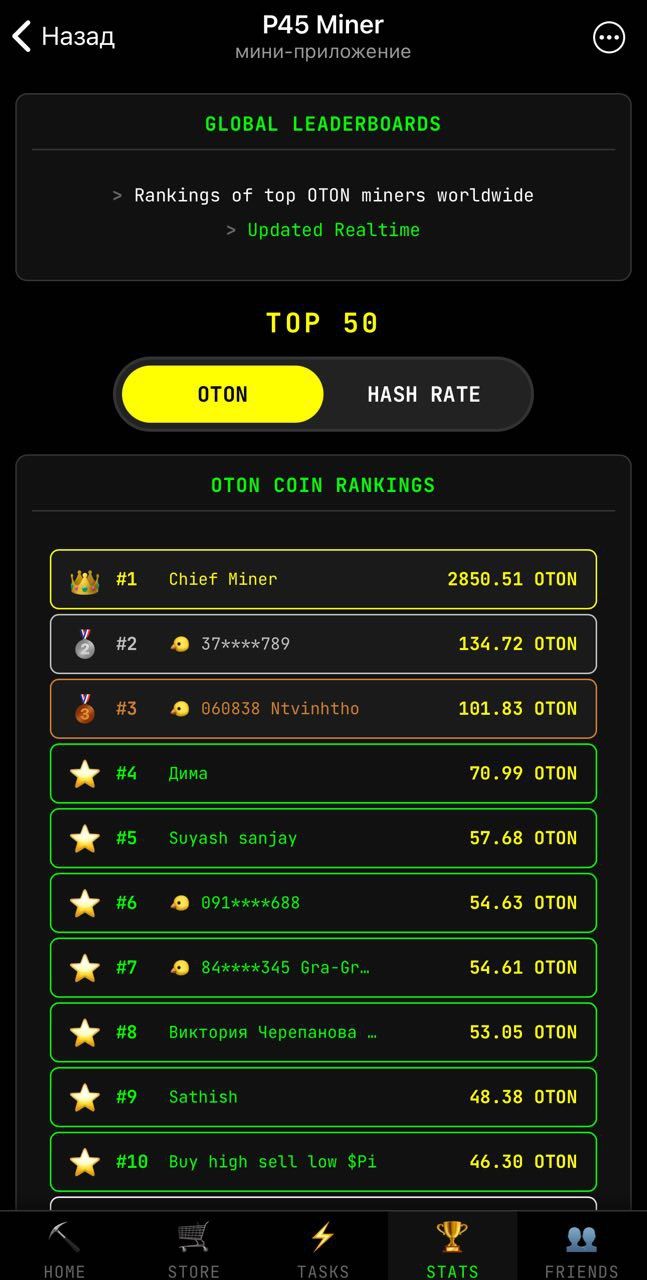Go to the STORE tab
This screenshot has width=647, height=1280.
click(x=194, y=1248)
